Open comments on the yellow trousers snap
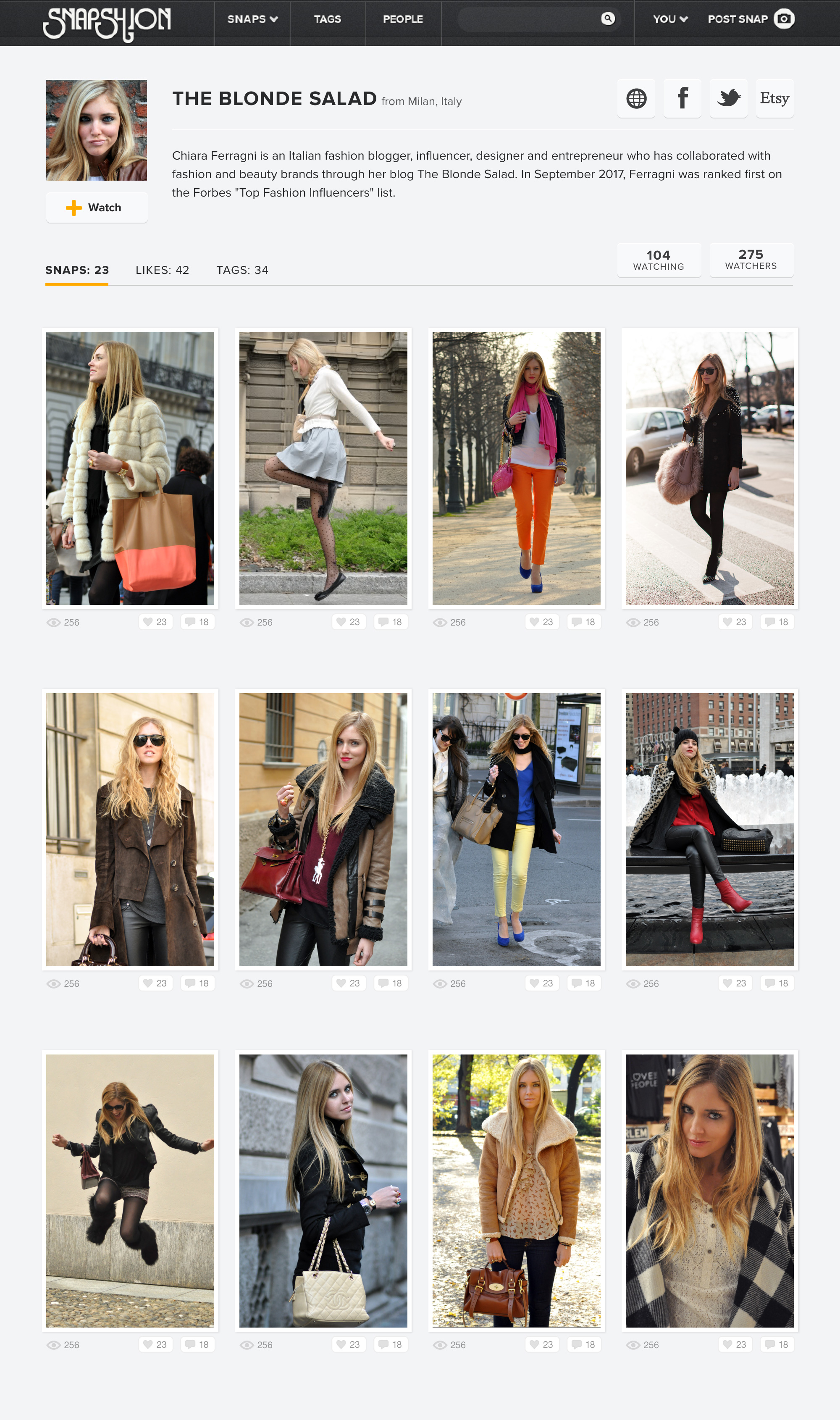 (x=583, y=983)
